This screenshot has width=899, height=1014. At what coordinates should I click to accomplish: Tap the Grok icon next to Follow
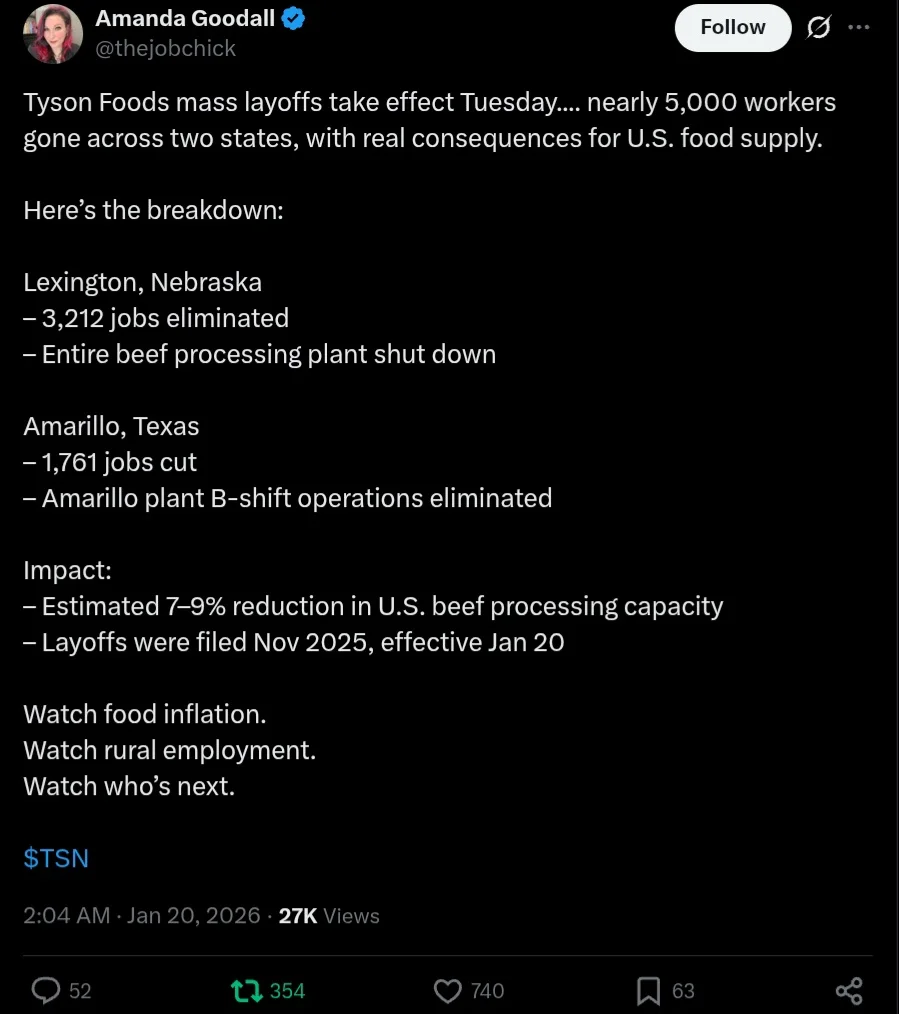click(818, 29)
